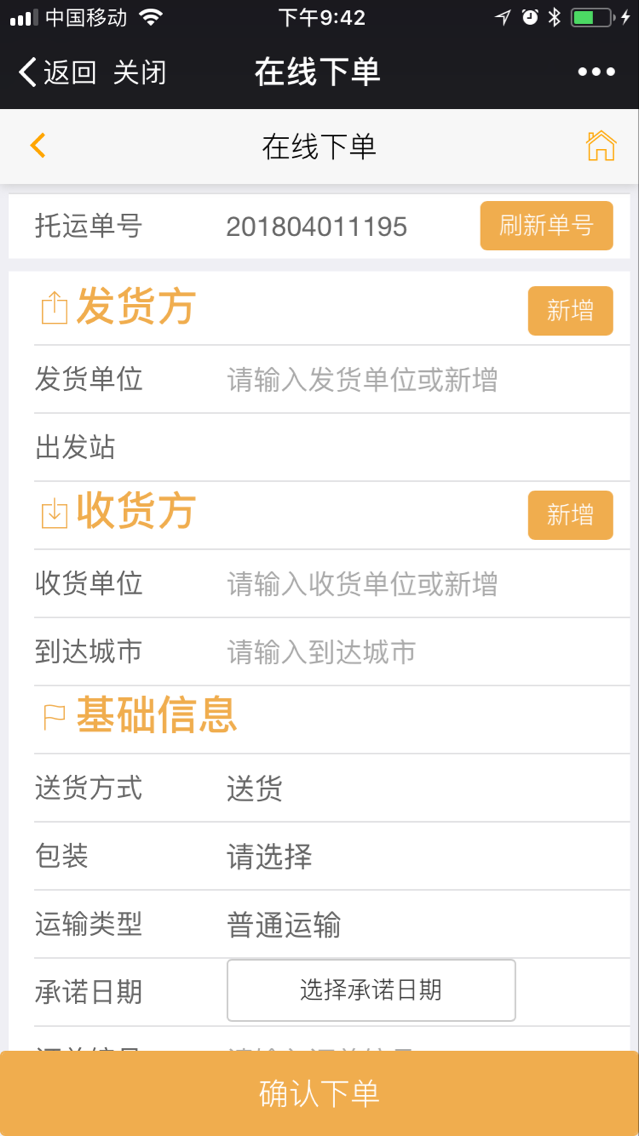Add a new sender under 发货方
Image resolution: width=639 pixels, height=1136 pixels.
[570, 311]
